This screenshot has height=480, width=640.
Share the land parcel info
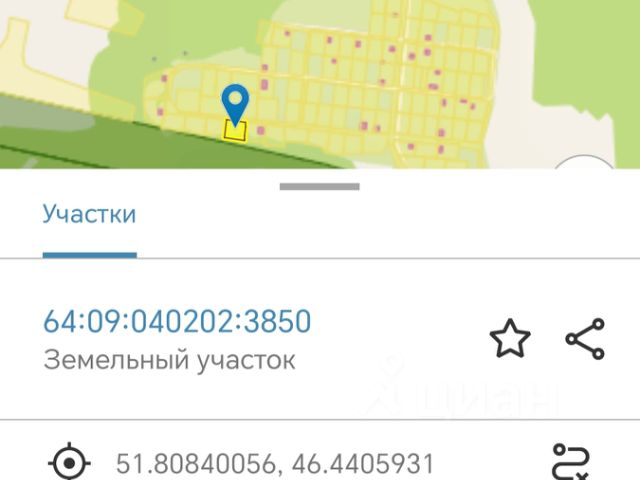coord(585,339)
